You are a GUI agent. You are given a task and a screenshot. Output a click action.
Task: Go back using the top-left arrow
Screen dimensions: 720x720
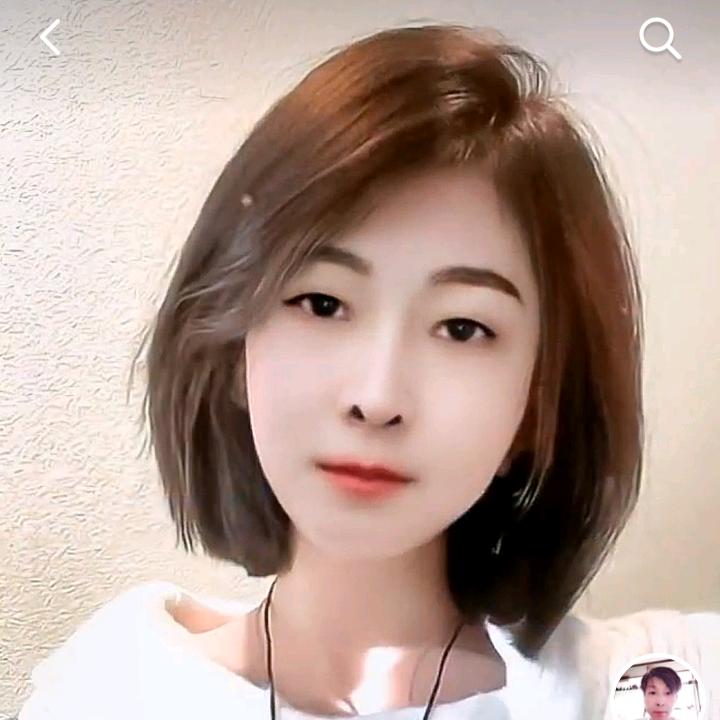click(x=50, y=38)
